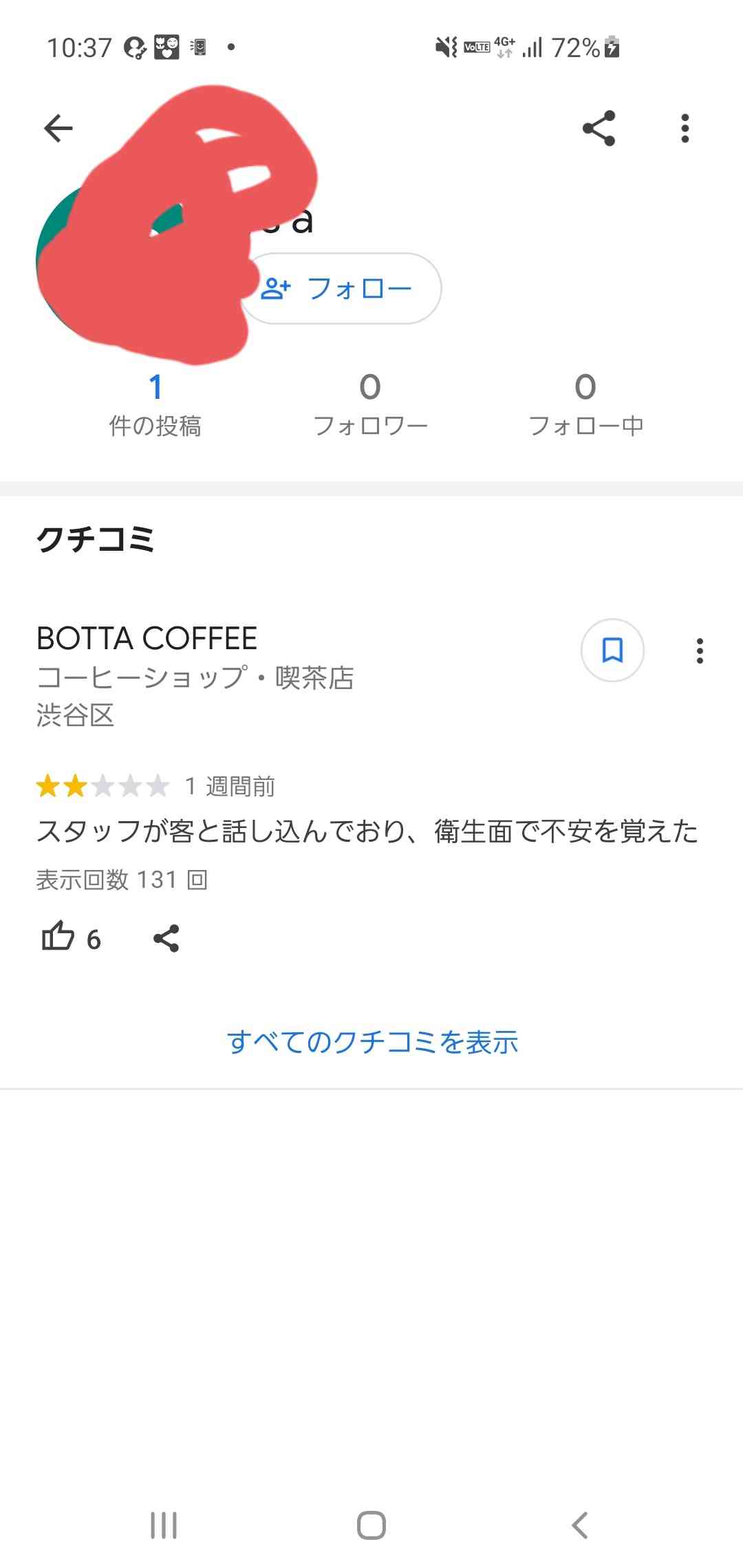Open the more options menu for the BOTTA COFFEE review
This screenshot has width=743, height=1568.
pyautogui.click(x=700, y=651)
